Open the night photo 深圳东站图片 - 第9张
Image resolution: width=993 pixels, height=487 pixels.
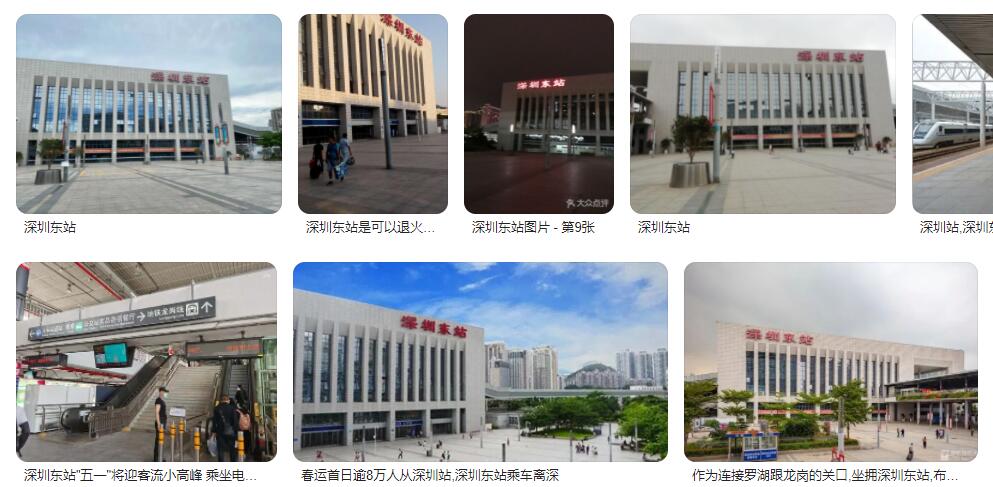538,113
